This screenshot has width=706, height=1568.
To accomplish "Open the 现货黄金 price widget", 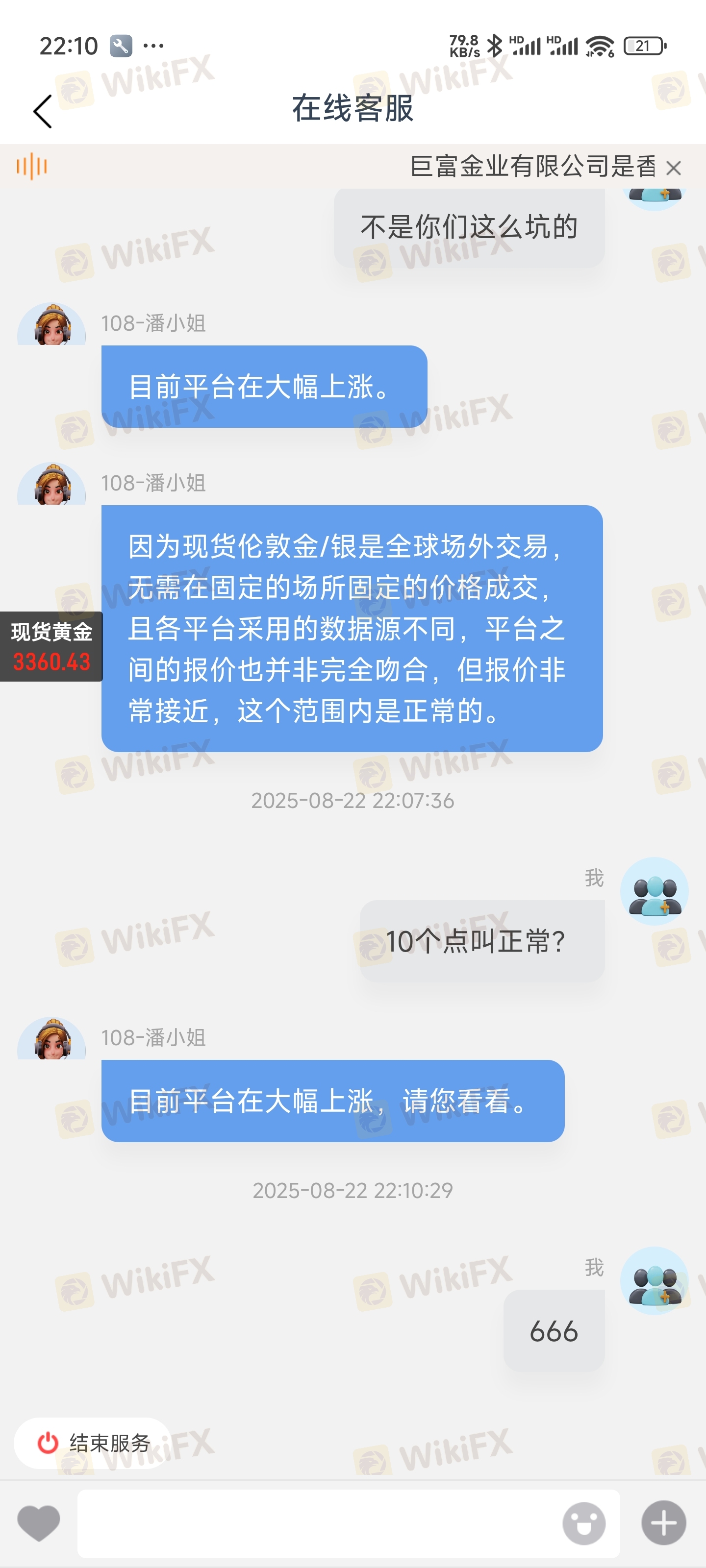I will tap(51, 646).
